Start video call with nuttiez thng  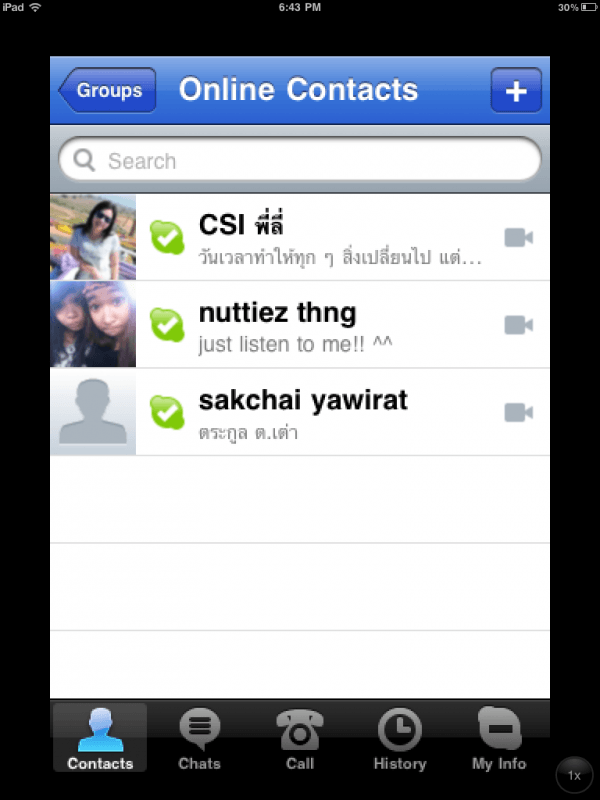pos(518,325)
